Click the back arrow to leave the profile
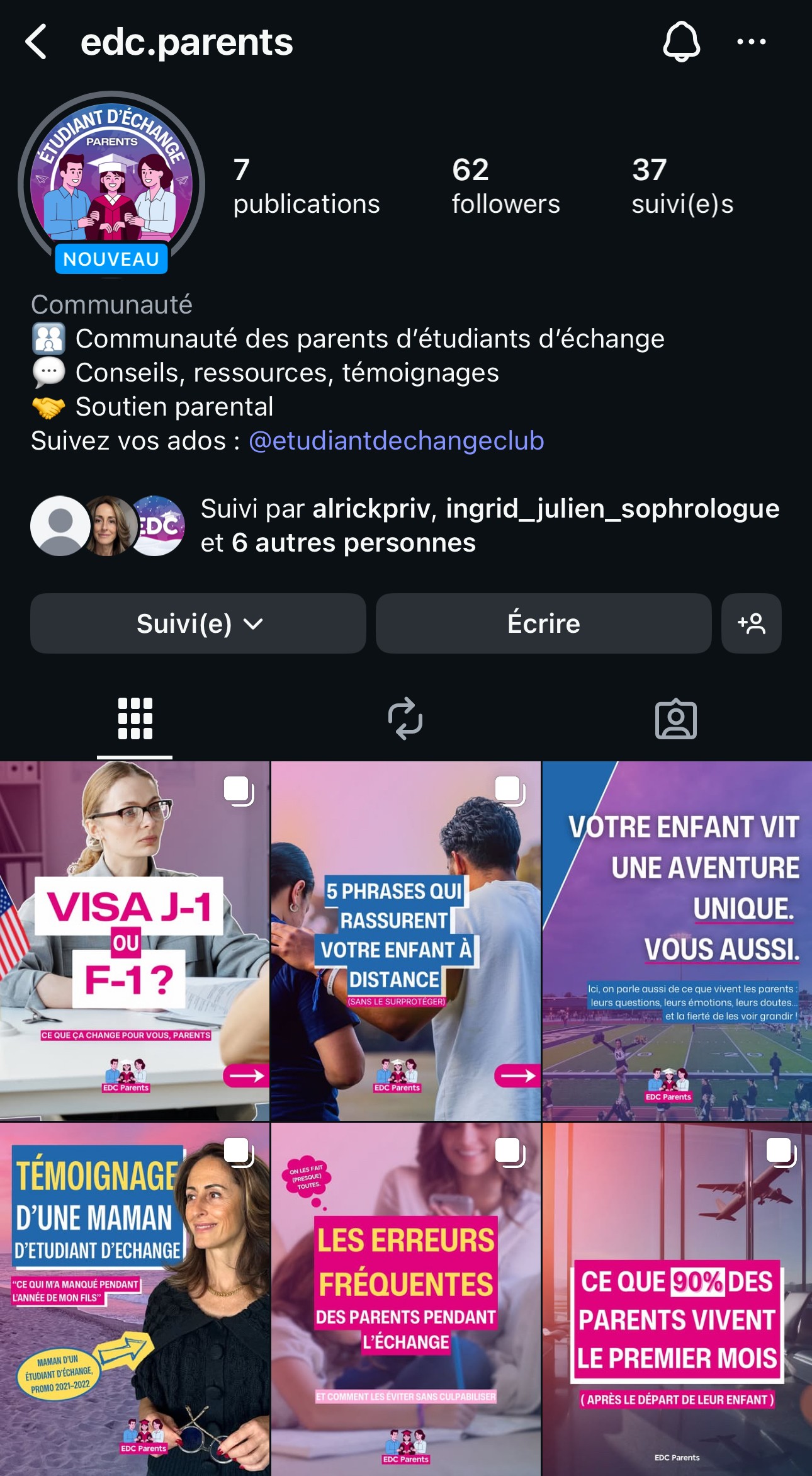Screen dimensions: 812x1476 [x=36, y=42]
